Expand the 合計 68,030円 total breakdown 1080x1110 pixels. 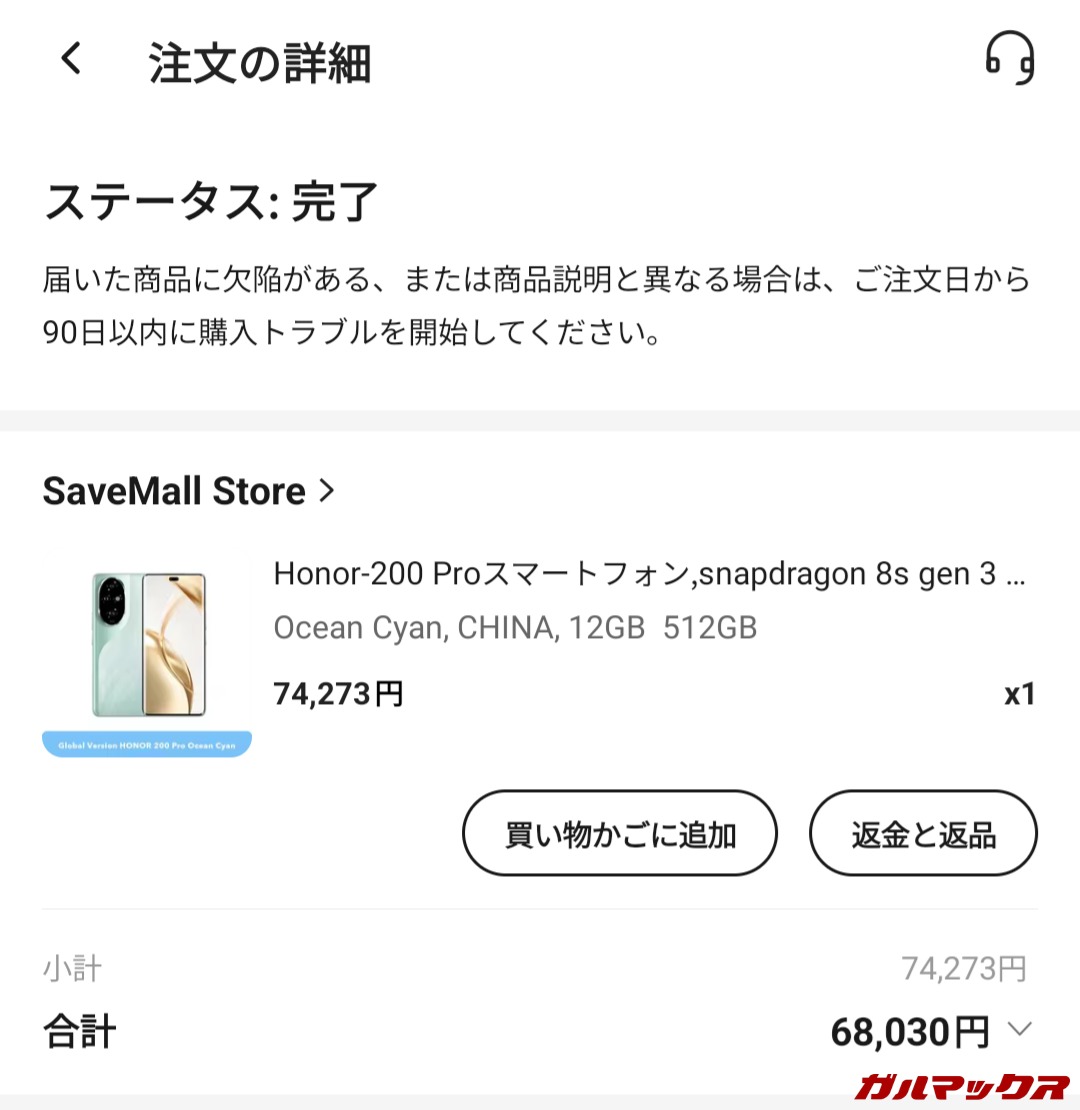click(1019, 1029)
